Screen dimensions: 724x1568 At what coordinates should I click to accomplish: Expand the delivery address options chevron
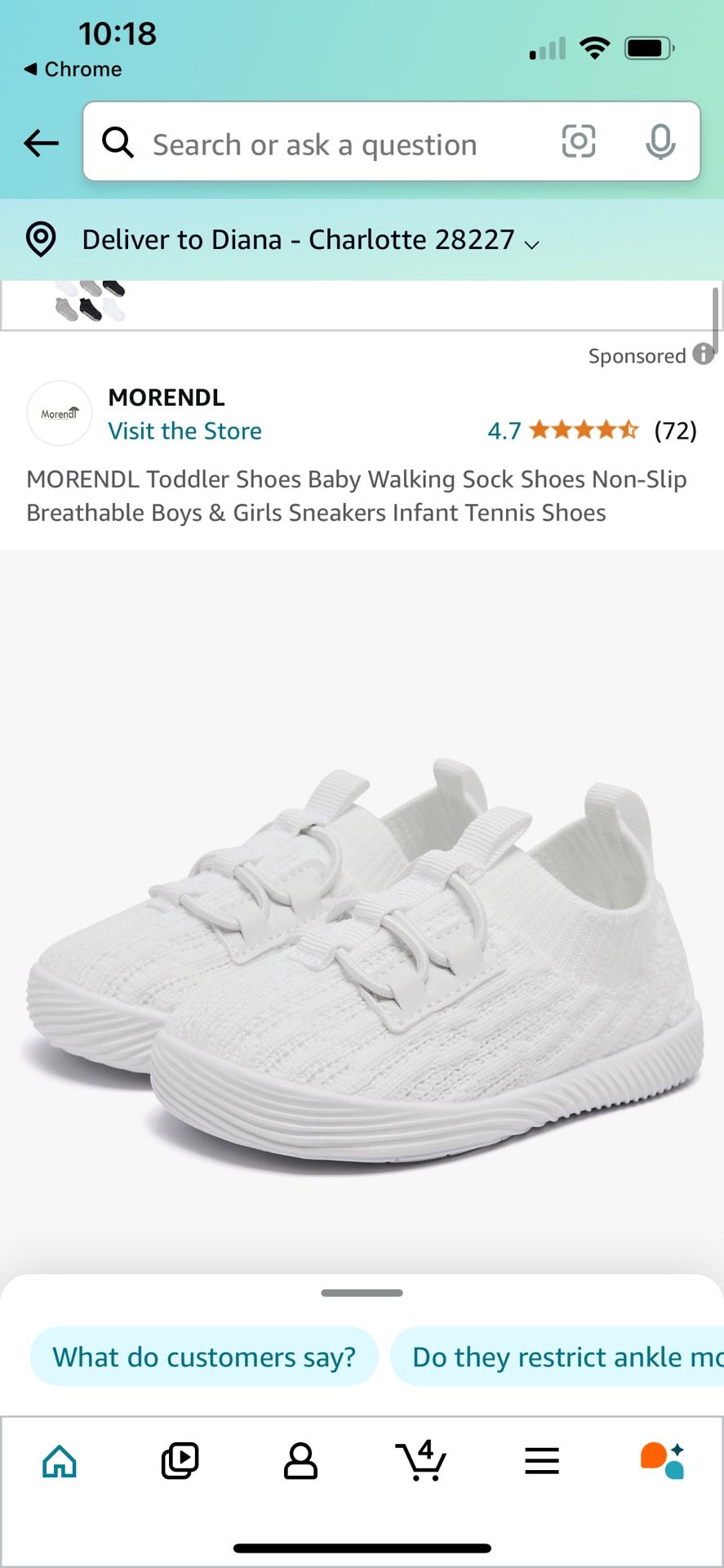[533, 243]
